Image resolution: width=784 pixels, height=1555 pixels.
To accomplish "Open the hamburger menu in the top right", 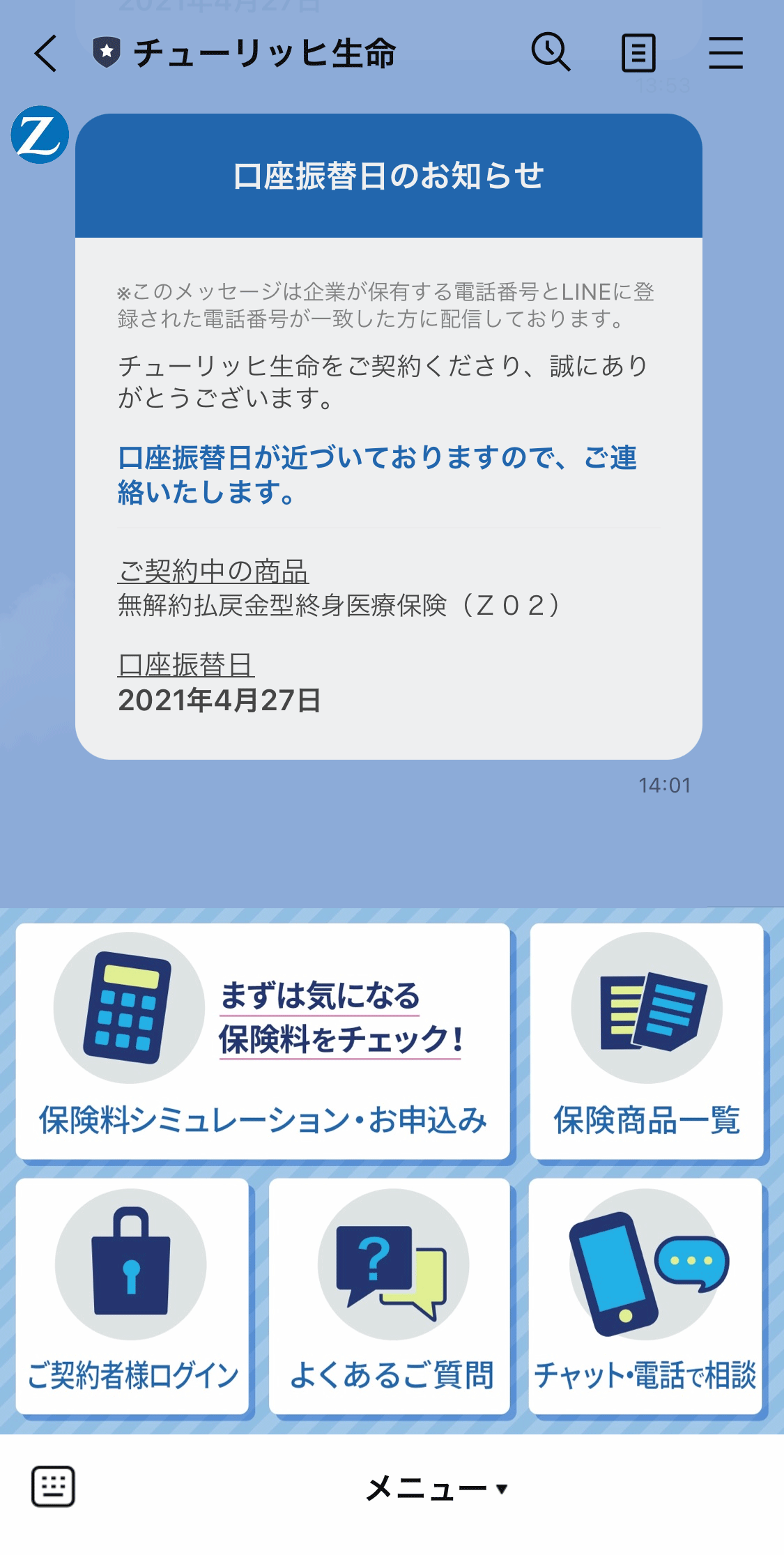I will (x=725, y=52).
